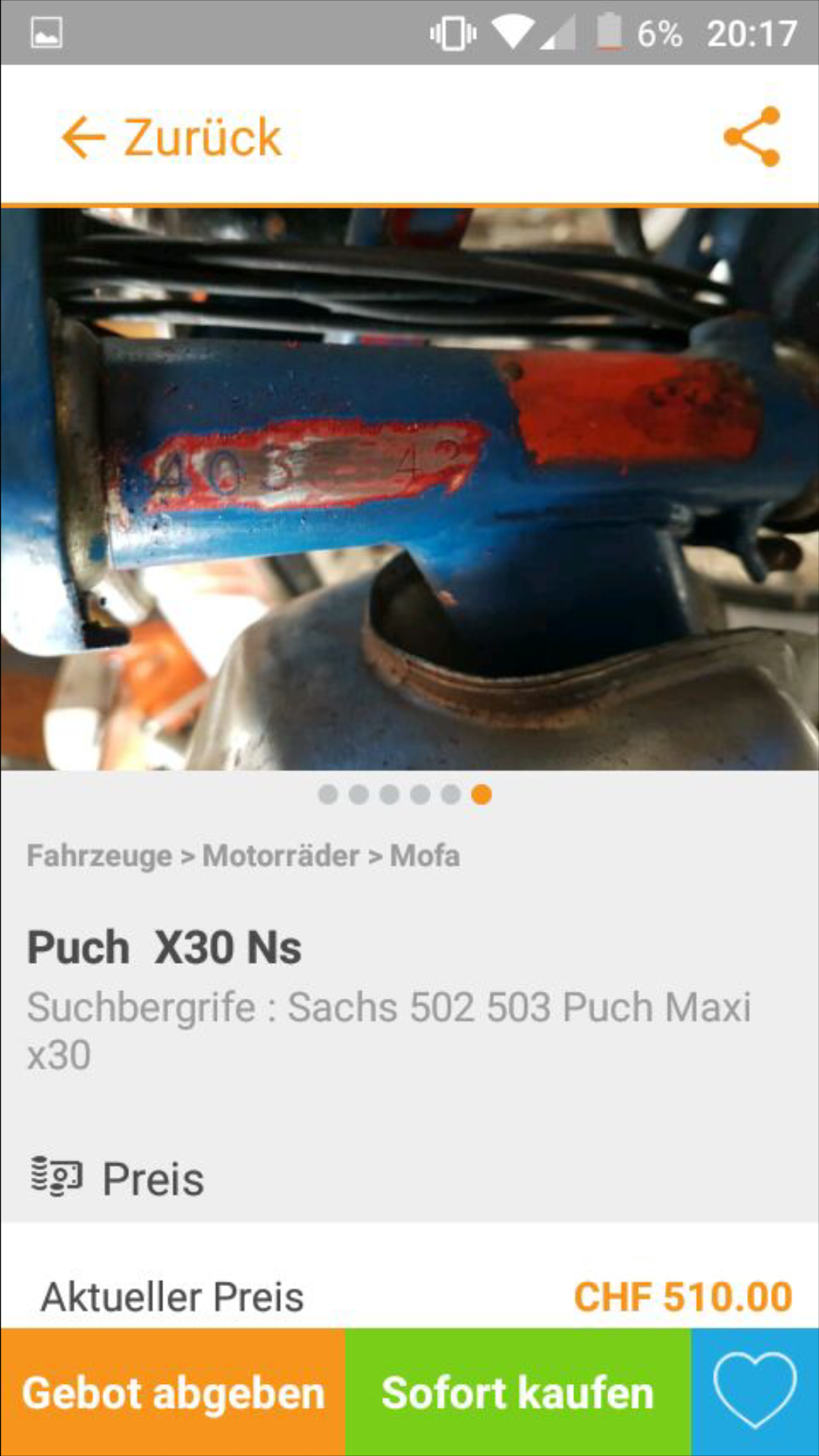The image size is (819, 1456).
Task: Share this Puch X30 listing
Action: click(x=752, y=136)
